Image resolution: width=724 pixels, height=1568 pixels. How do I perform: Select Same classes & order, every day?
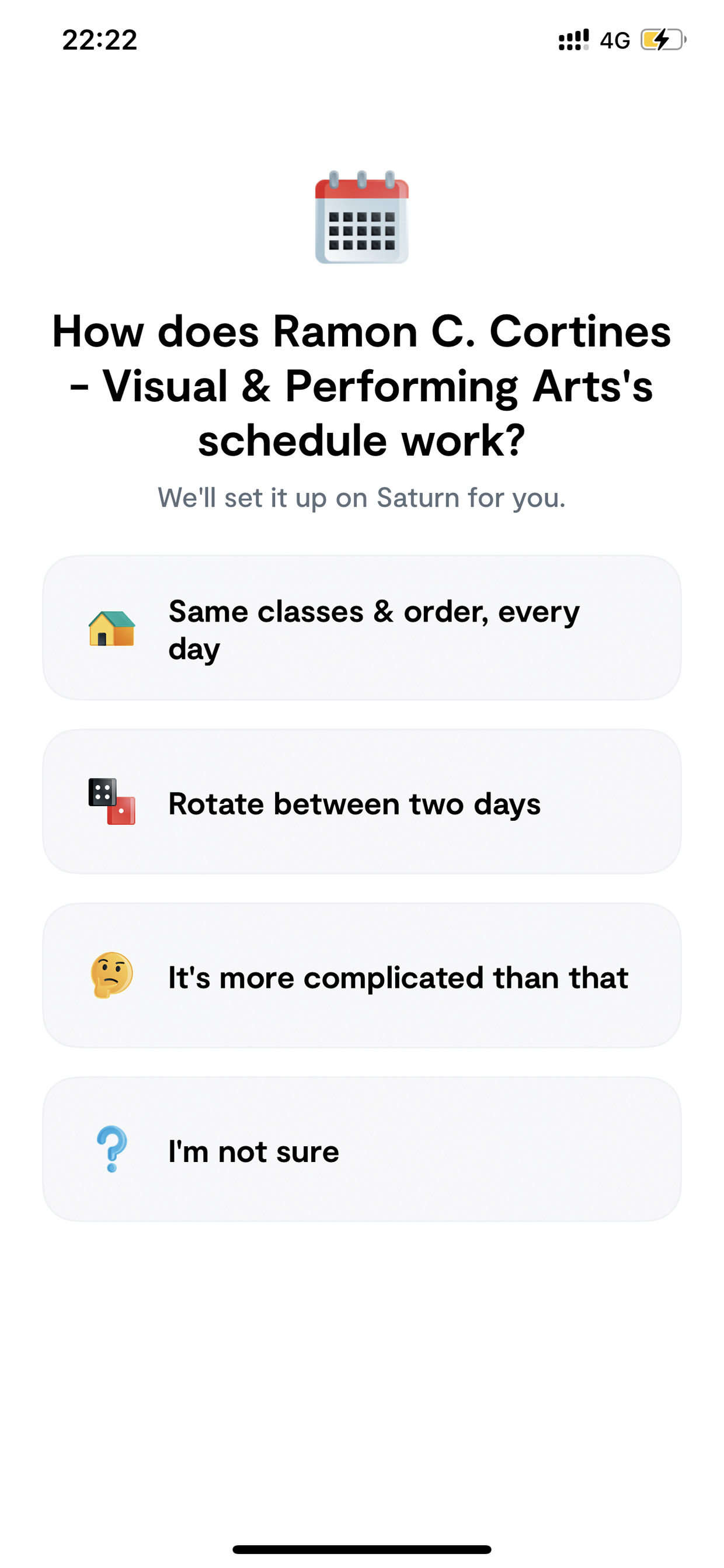[x=362, y=627]
